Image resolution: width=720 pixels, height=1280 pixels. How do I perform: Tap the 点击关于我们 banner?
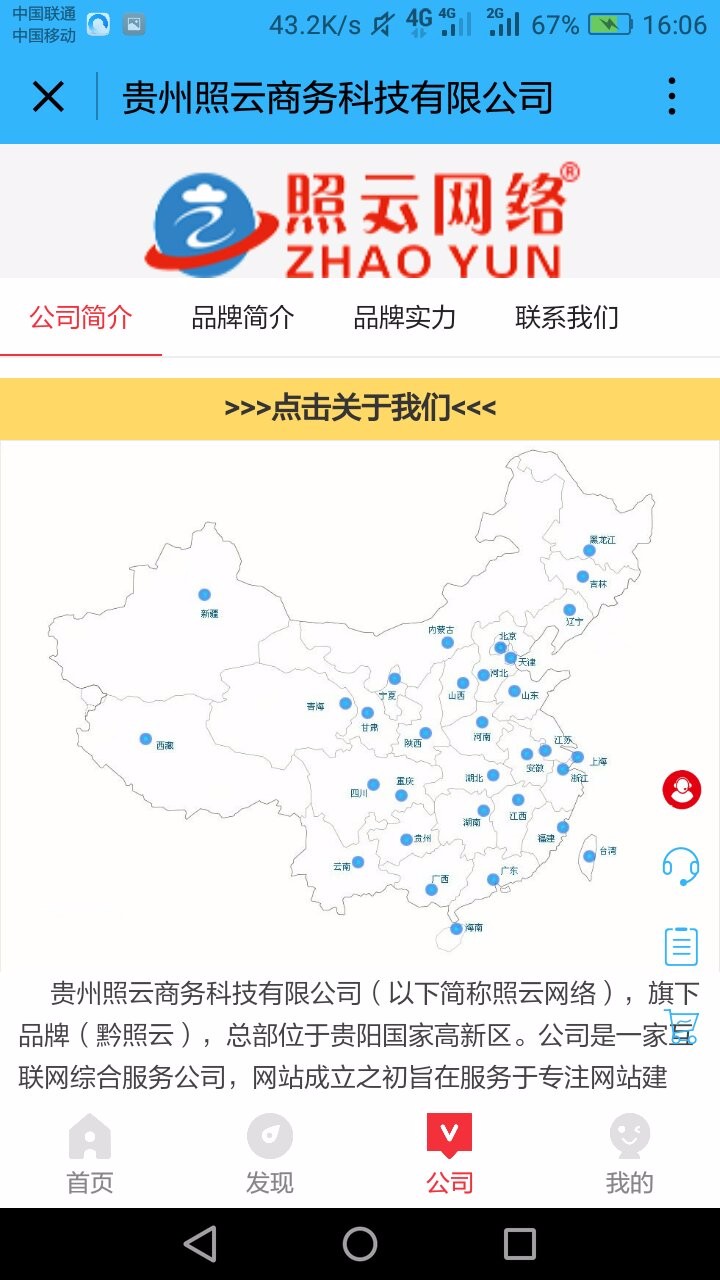pos(360,408)
